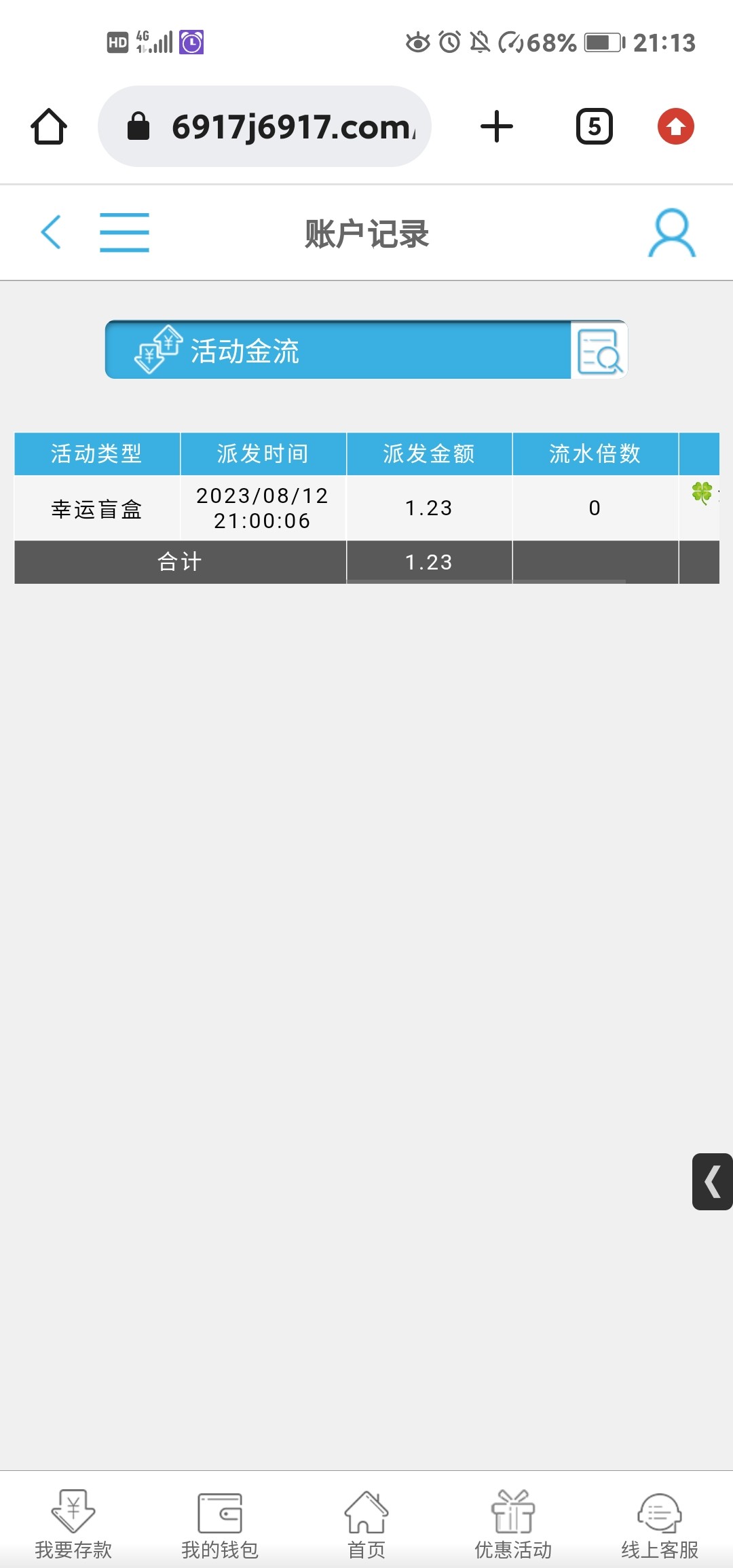The height and width of the screenshot is (1568, 733).
Task: Go back with the blue arrow
Action: [x=51, y=232]
